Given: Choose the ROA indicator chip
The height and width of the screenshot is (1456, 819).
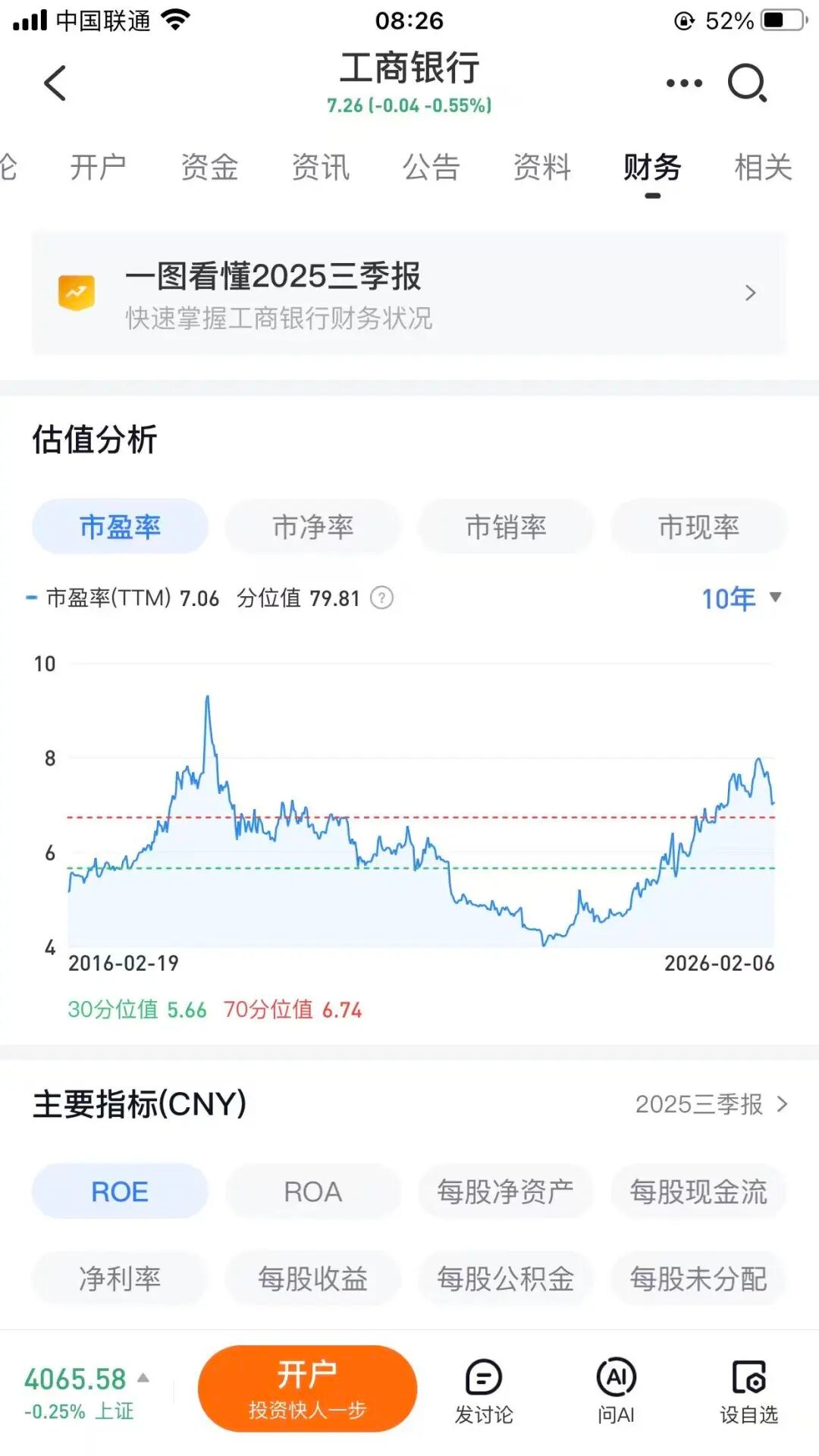Looking at the screenshot, I should pos(312,1191).
